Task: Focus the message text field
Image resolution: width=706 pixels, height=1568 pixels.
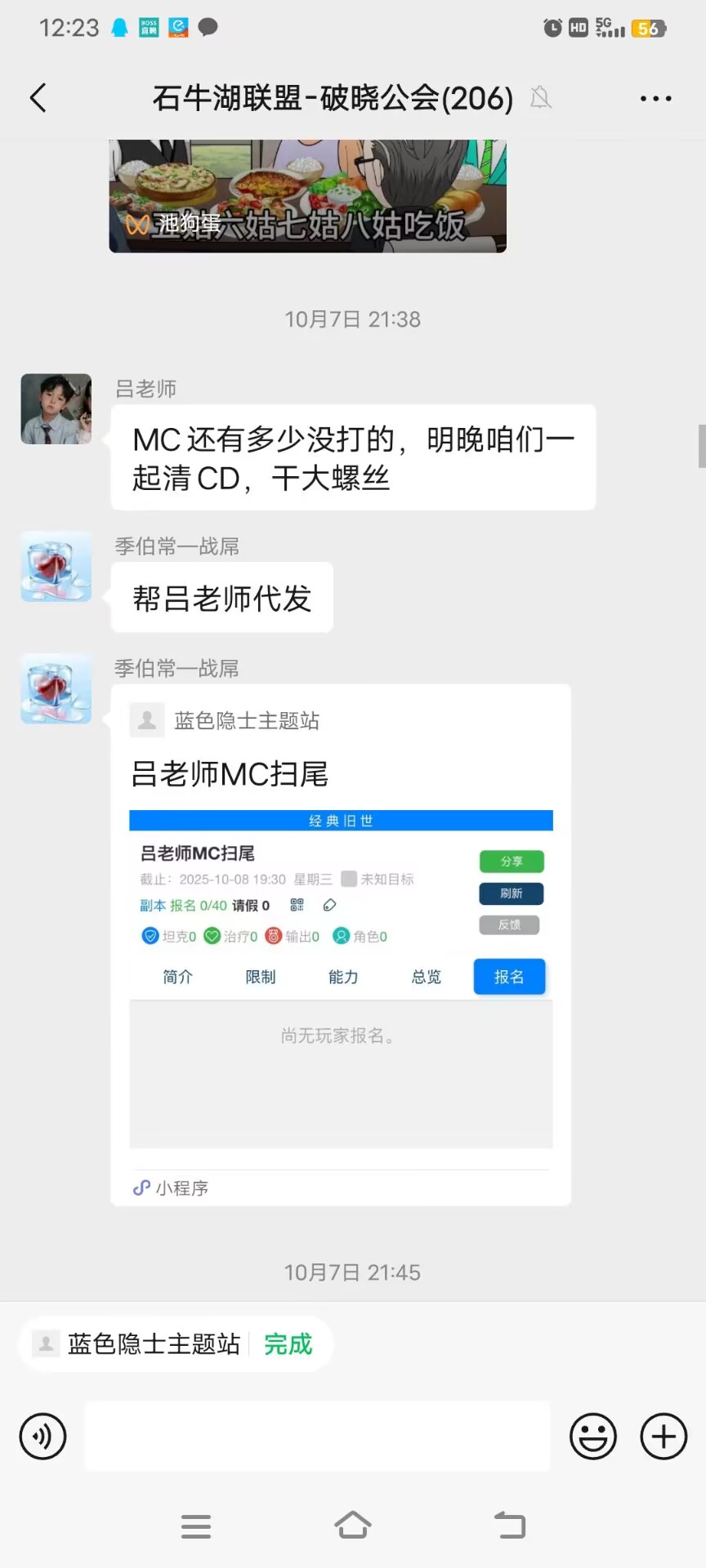Action: click(x=317, y=1437)
